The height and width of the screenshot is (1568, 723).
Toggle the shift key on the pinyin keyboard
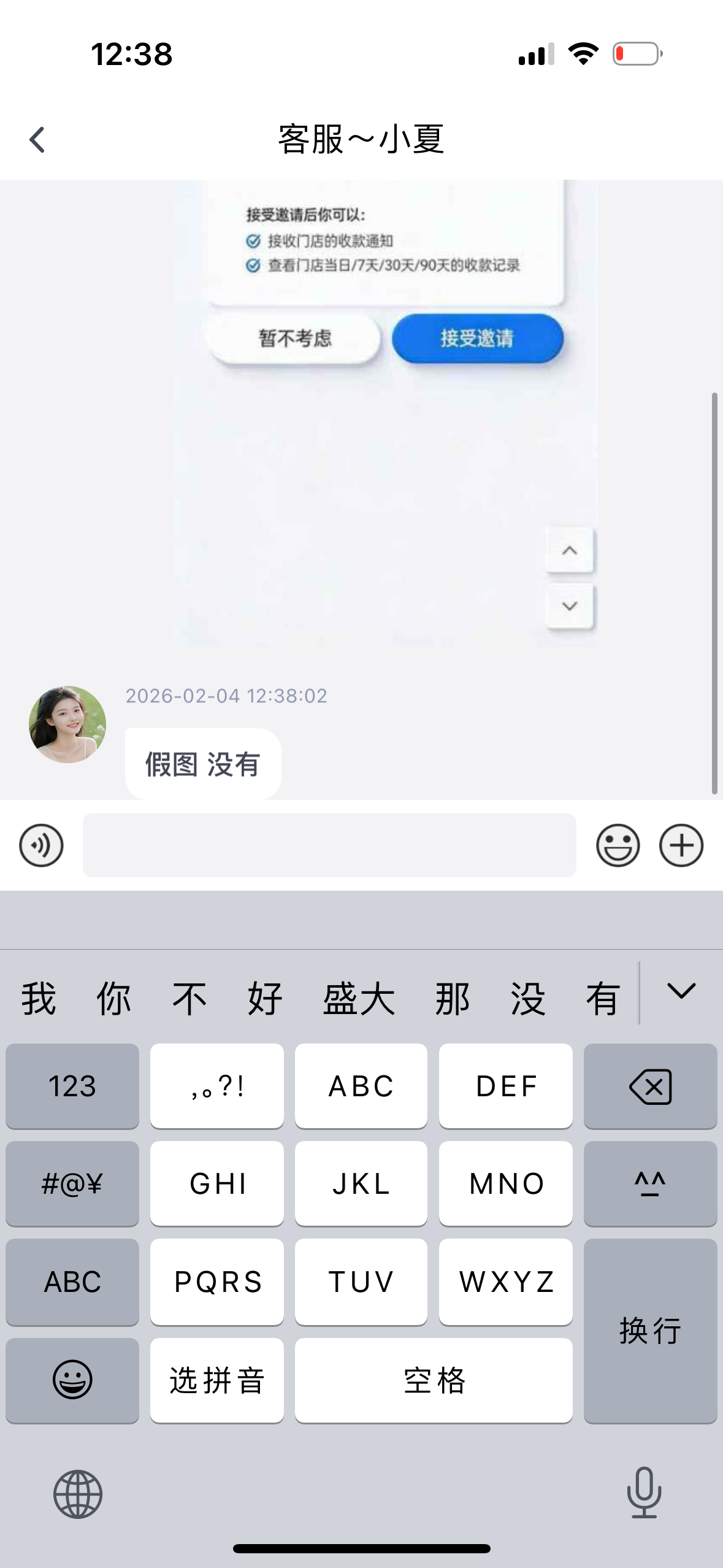click(x=650, y=1183)
